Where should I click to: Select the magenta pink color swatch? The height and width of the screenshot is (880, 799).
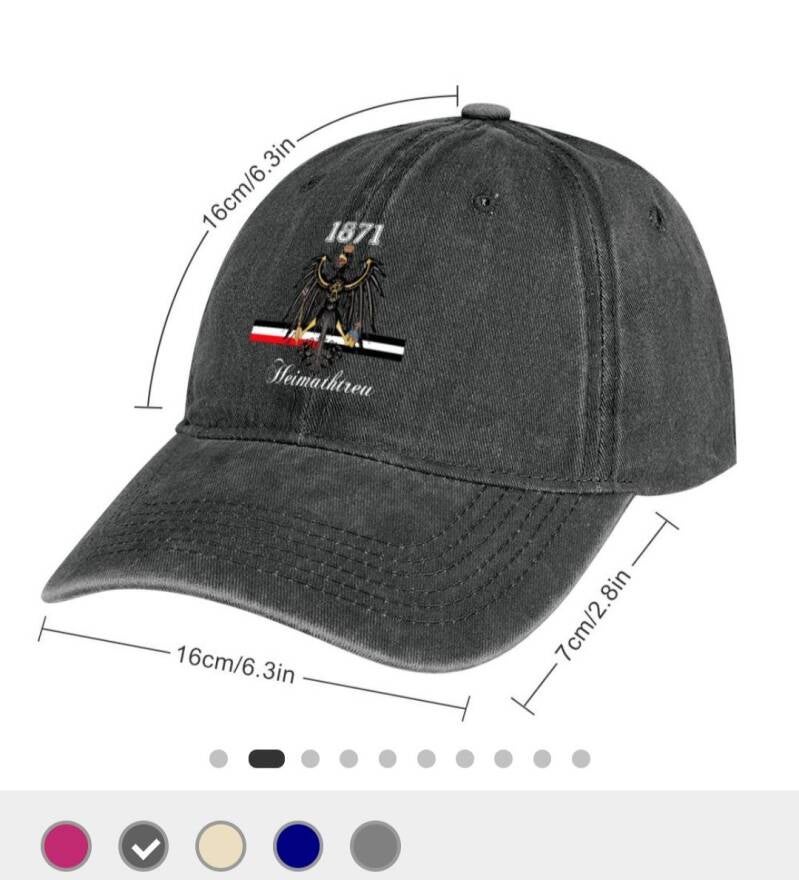coord(66,846)
